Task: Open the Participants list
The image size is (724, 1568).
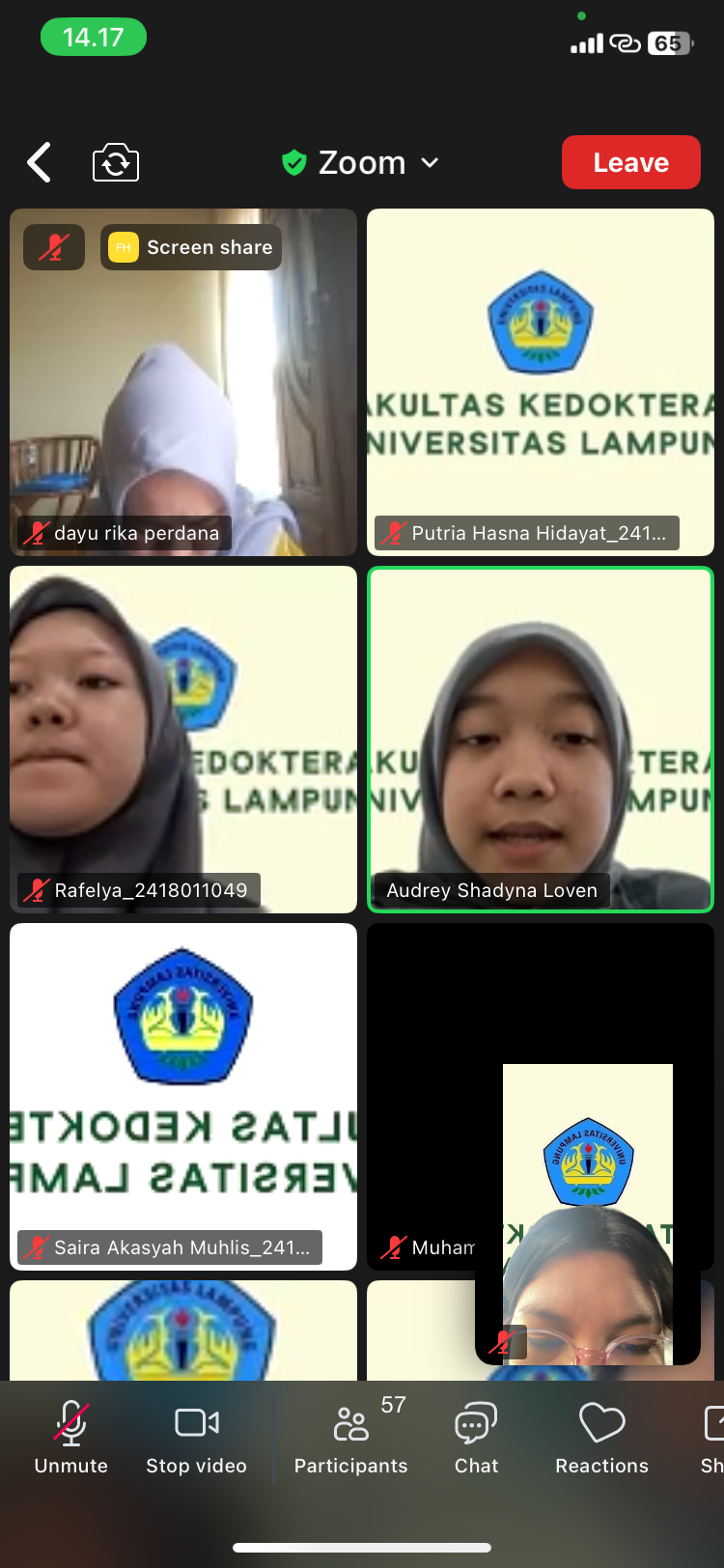Action: [351, 1437]
